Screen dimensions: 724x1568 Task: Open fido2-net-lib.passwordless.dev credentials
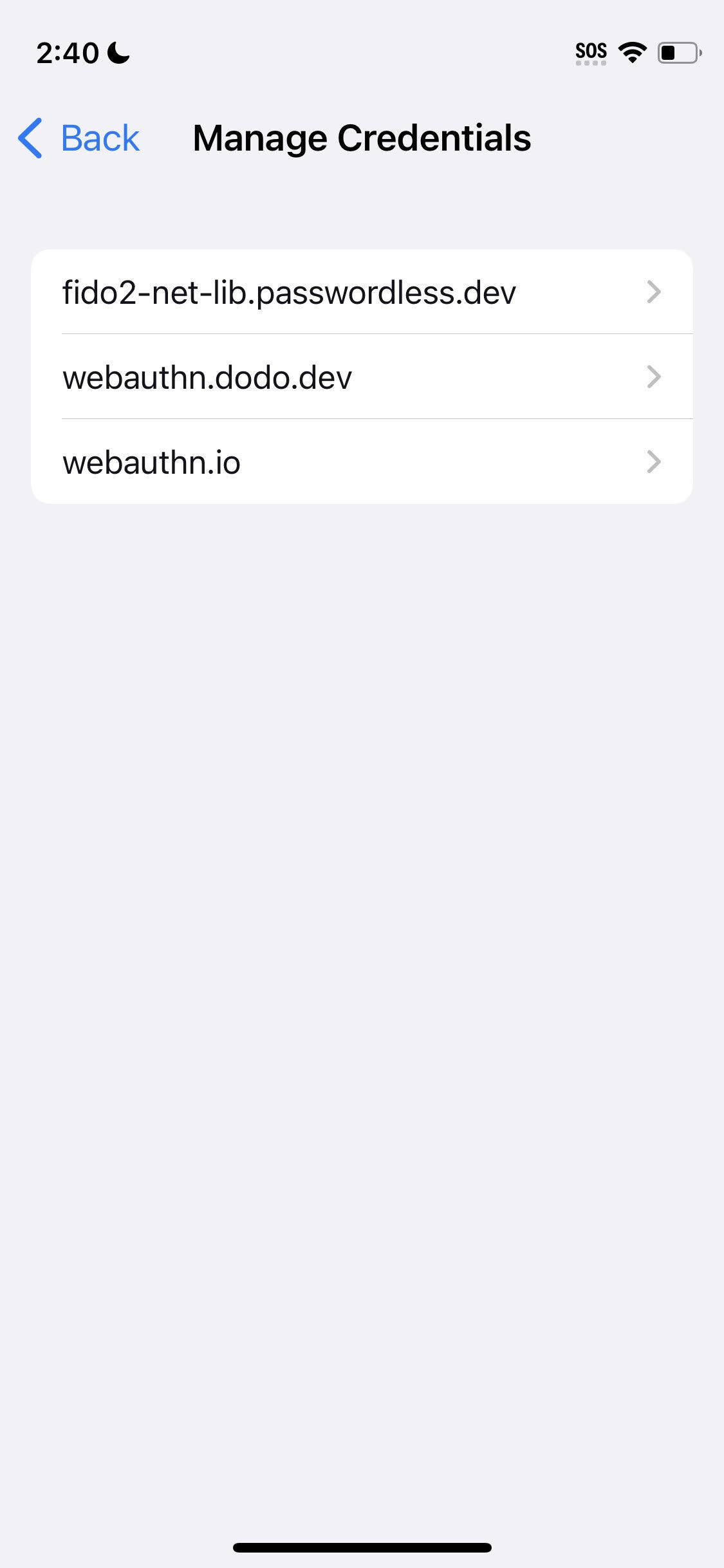click(360, 292)
